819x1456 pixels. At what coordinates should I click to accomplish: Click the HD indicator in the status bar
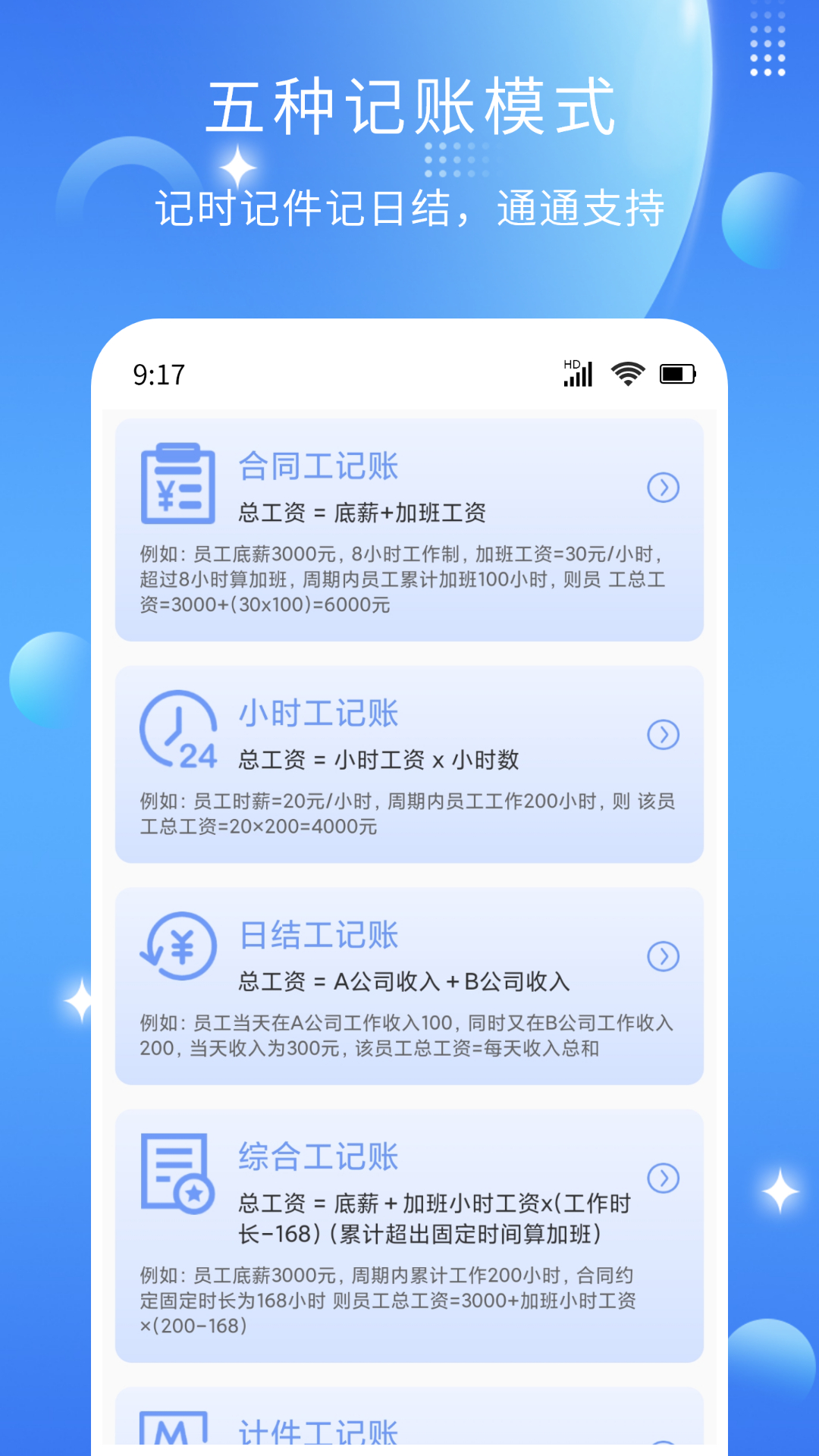572,362
